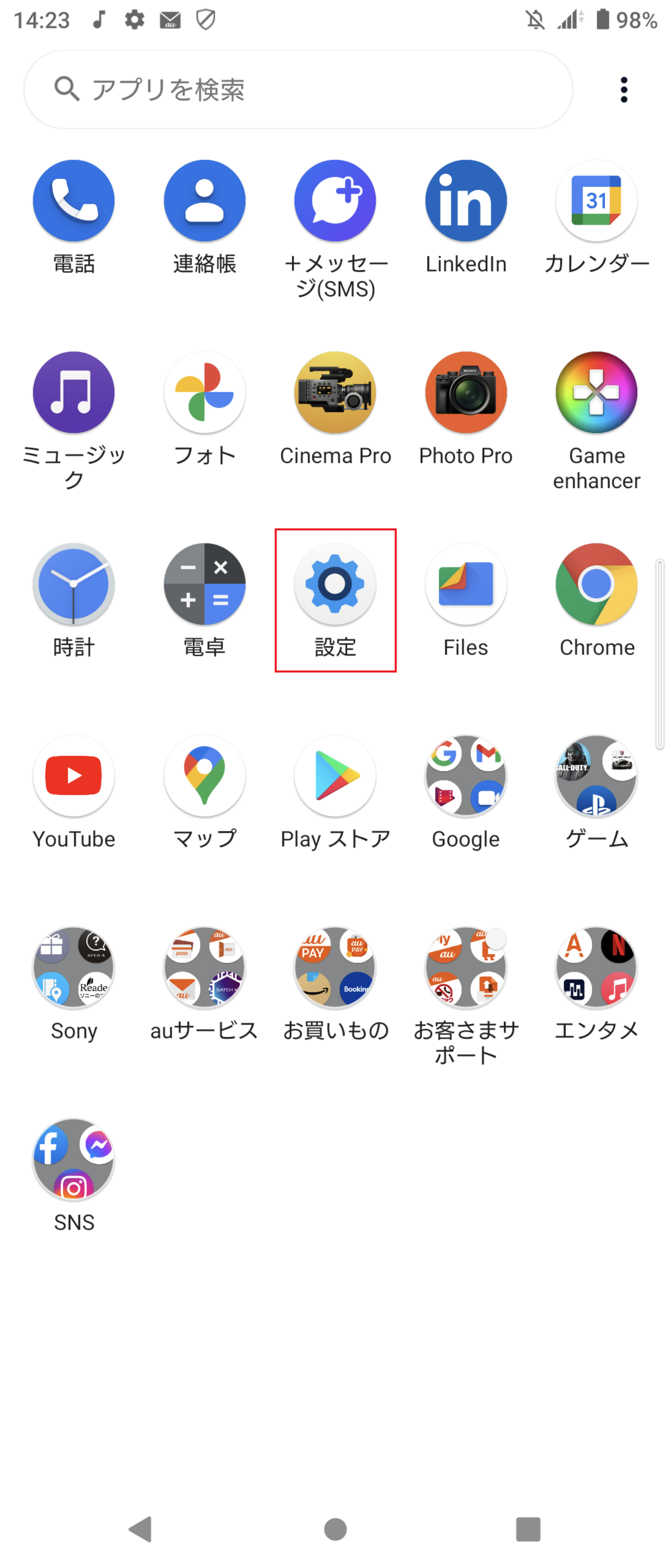Start Game enhancer
Viewport: 671px width, 1568px height.
coord(595,392)
